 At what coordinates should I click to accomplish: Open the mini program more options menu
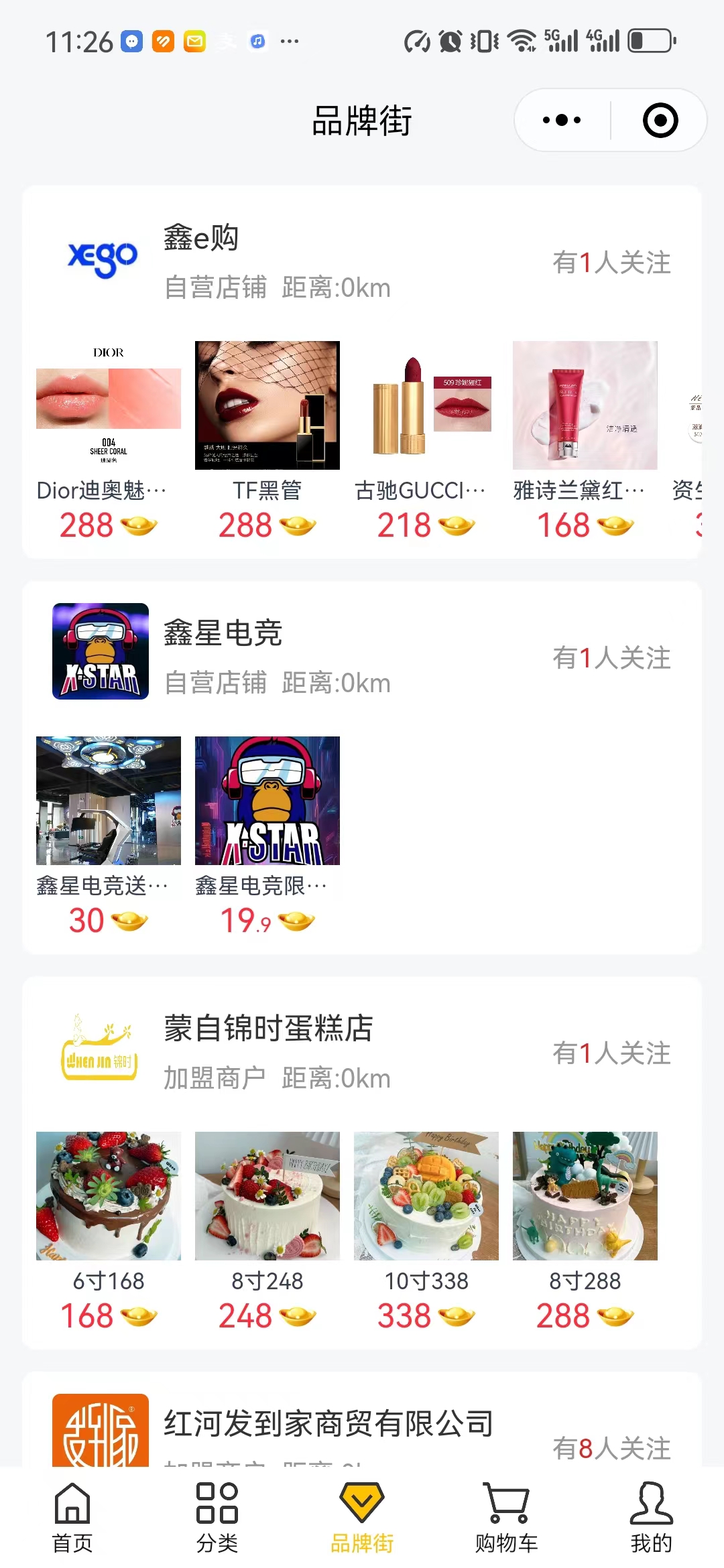click(x=562, y=121)
